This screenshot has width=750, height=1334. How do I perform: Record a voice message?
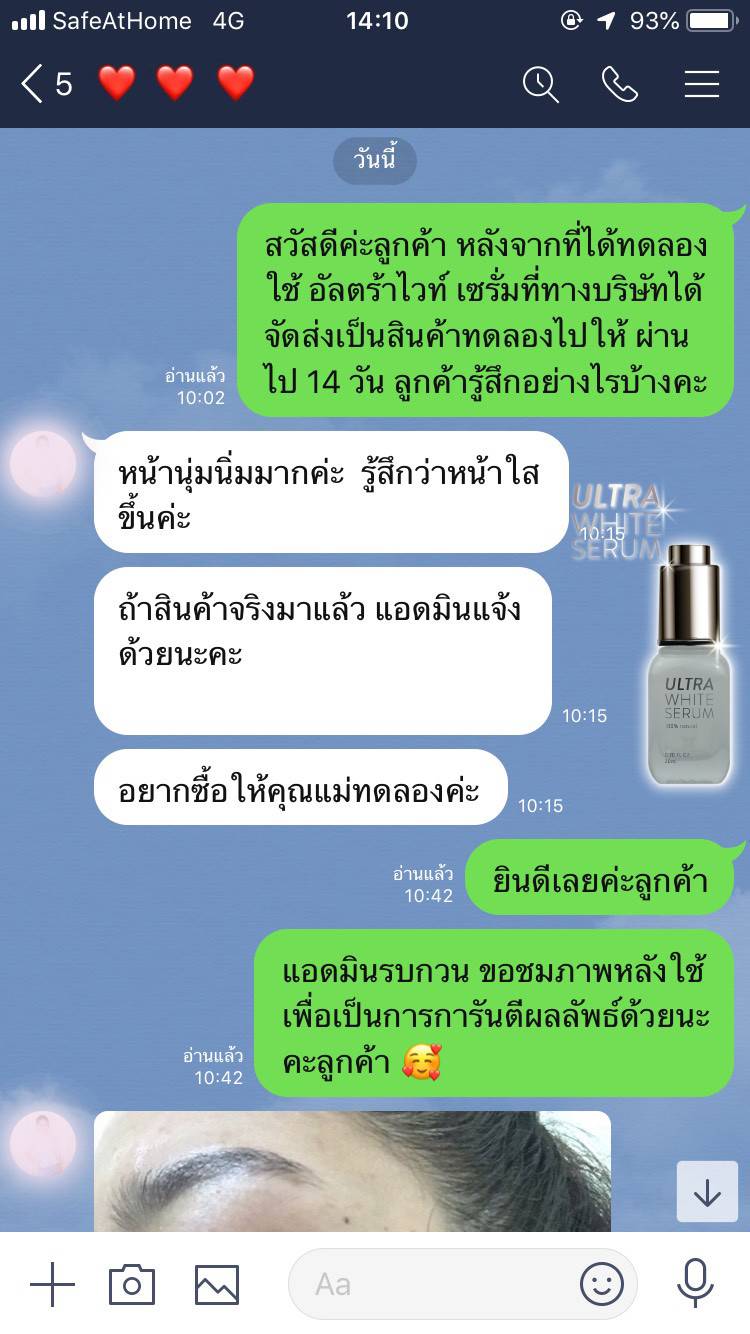[x=695, y=1284]
